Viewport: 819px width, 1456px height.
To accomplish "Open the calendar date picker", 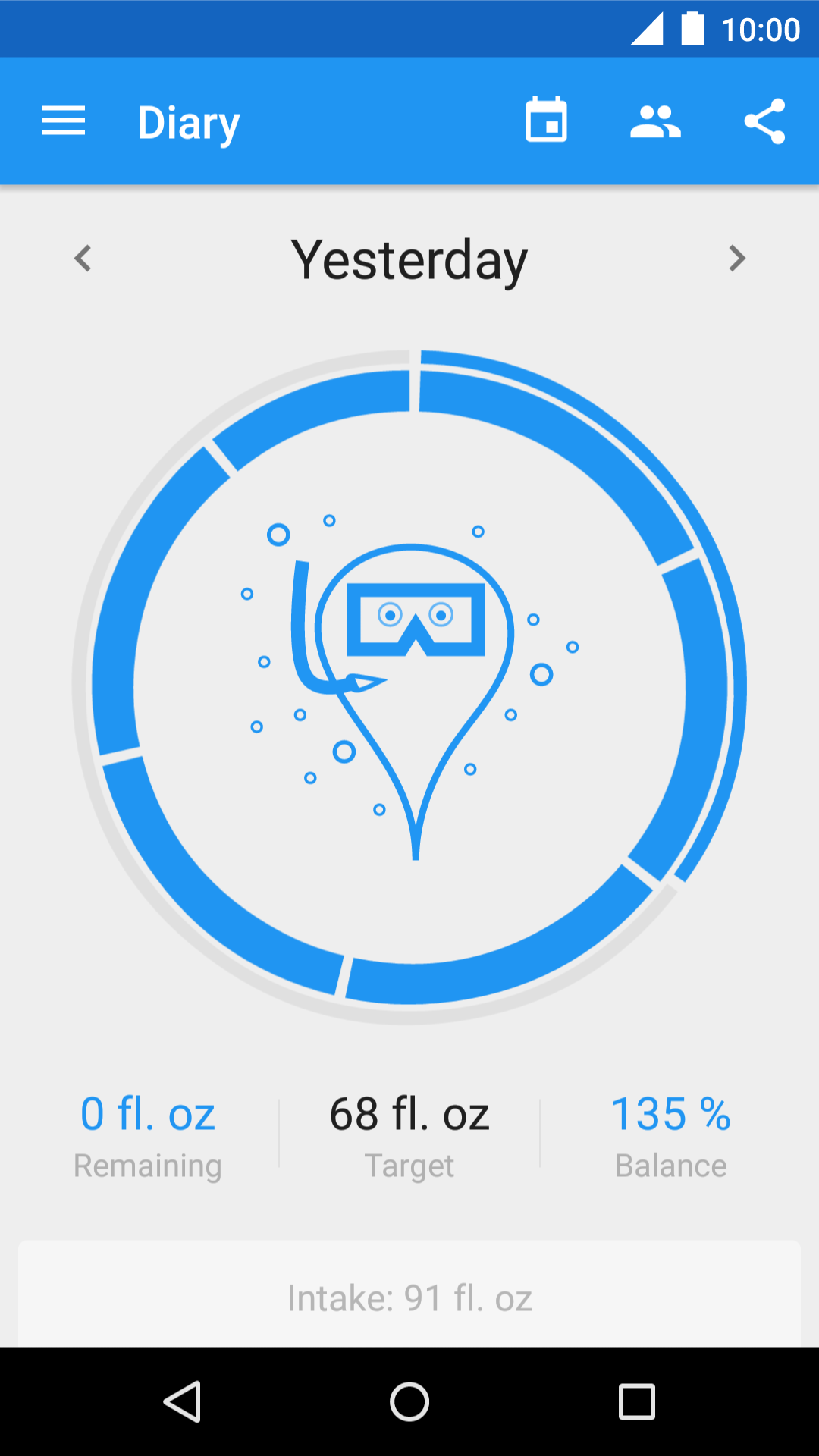I will click(547, 121).
